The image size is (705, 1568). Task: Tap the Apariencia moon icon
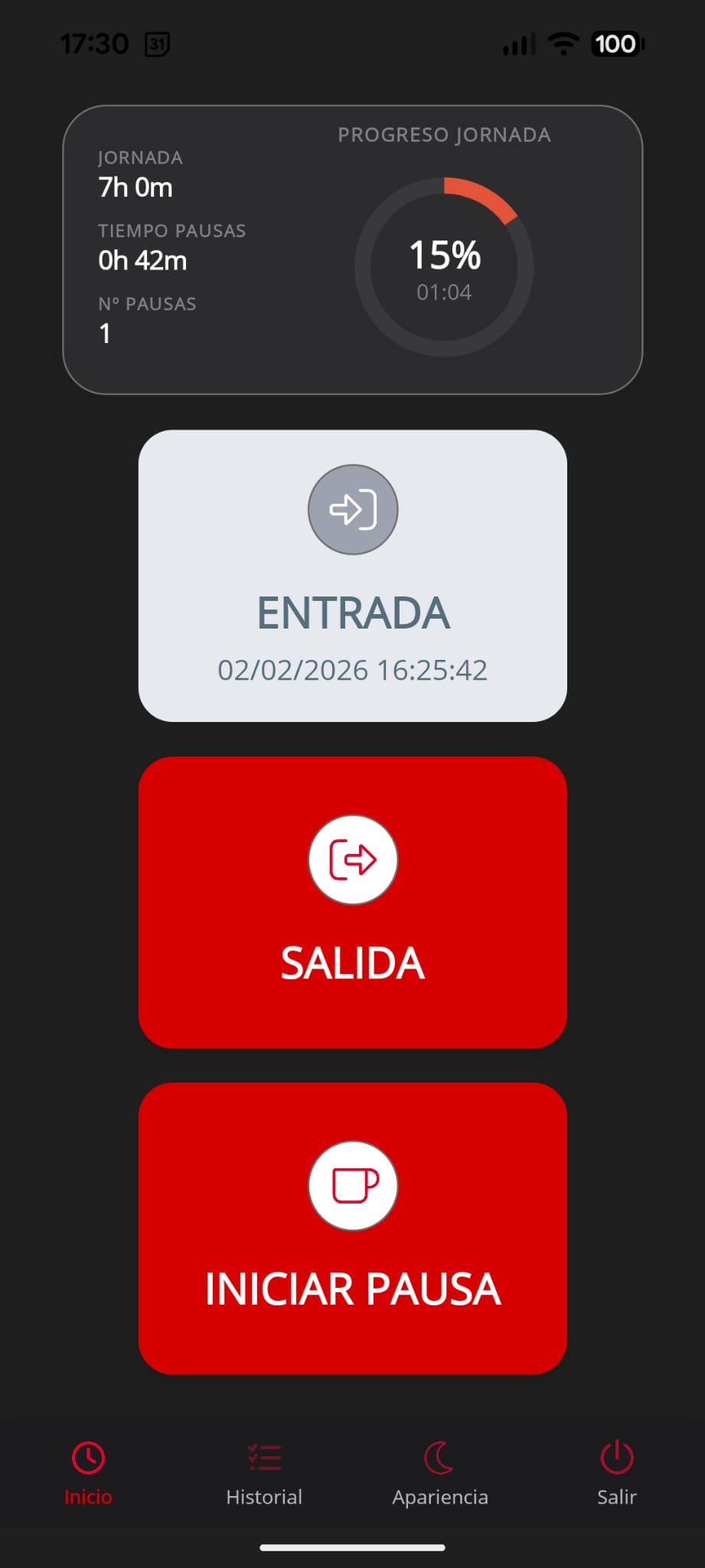[439, 1455]
